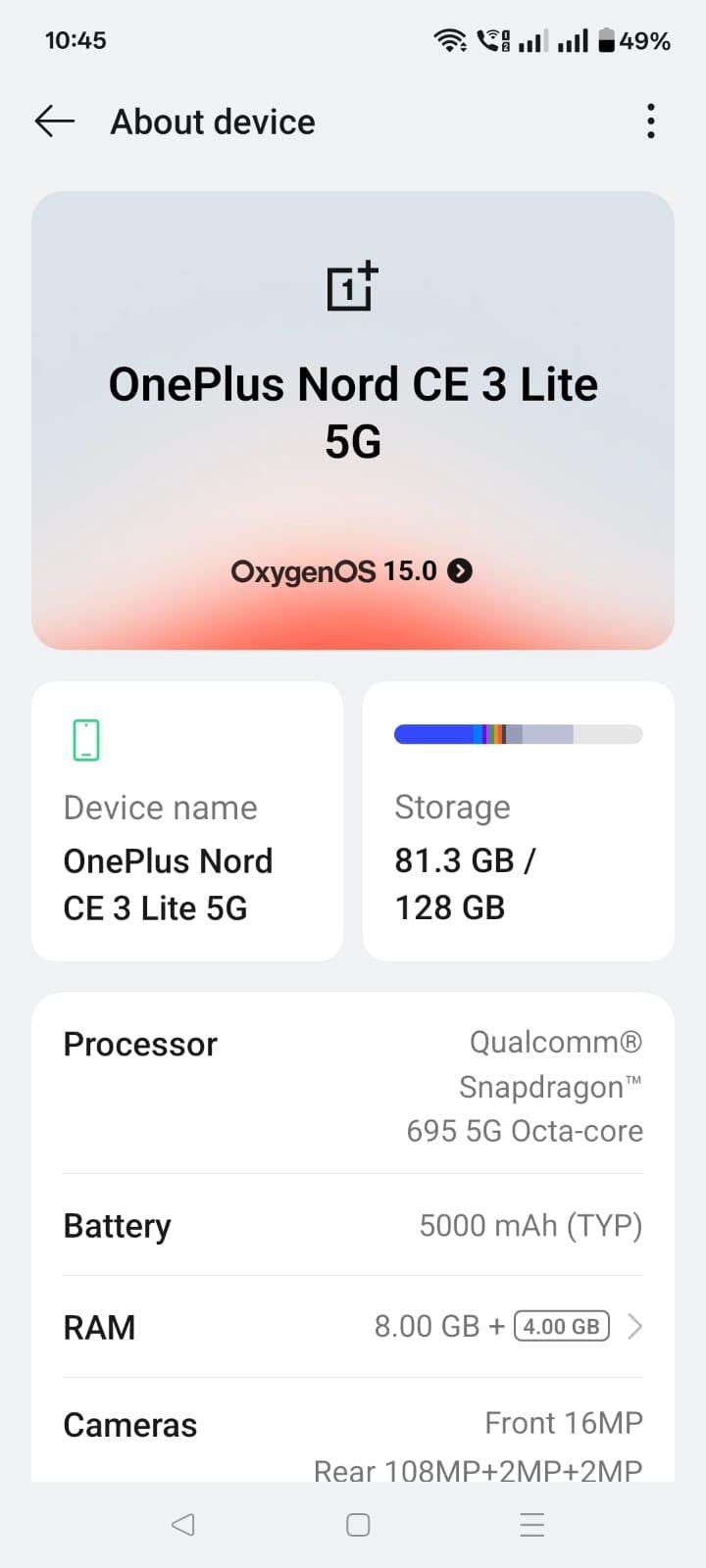Tap the system home button
Image resolution: width=706 pixels, height=1568 pixels.
click(358, 1525)
